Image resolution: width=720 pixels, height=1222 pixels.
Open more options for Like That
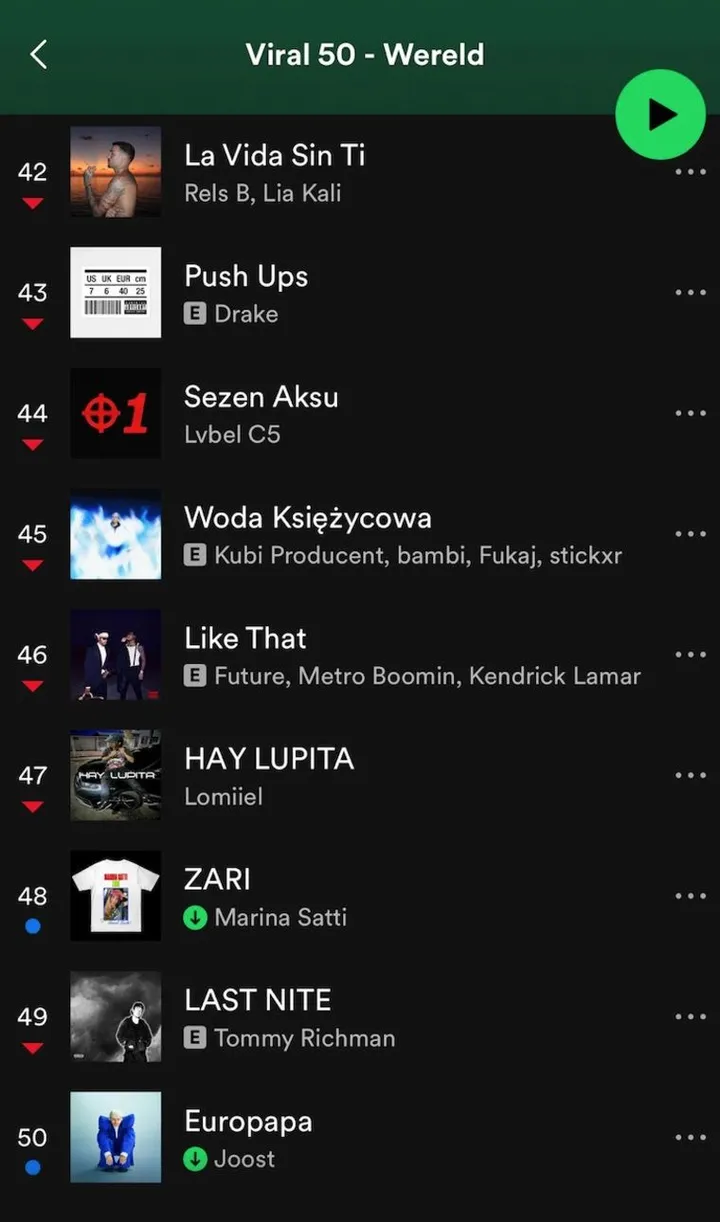coord(690,655)
